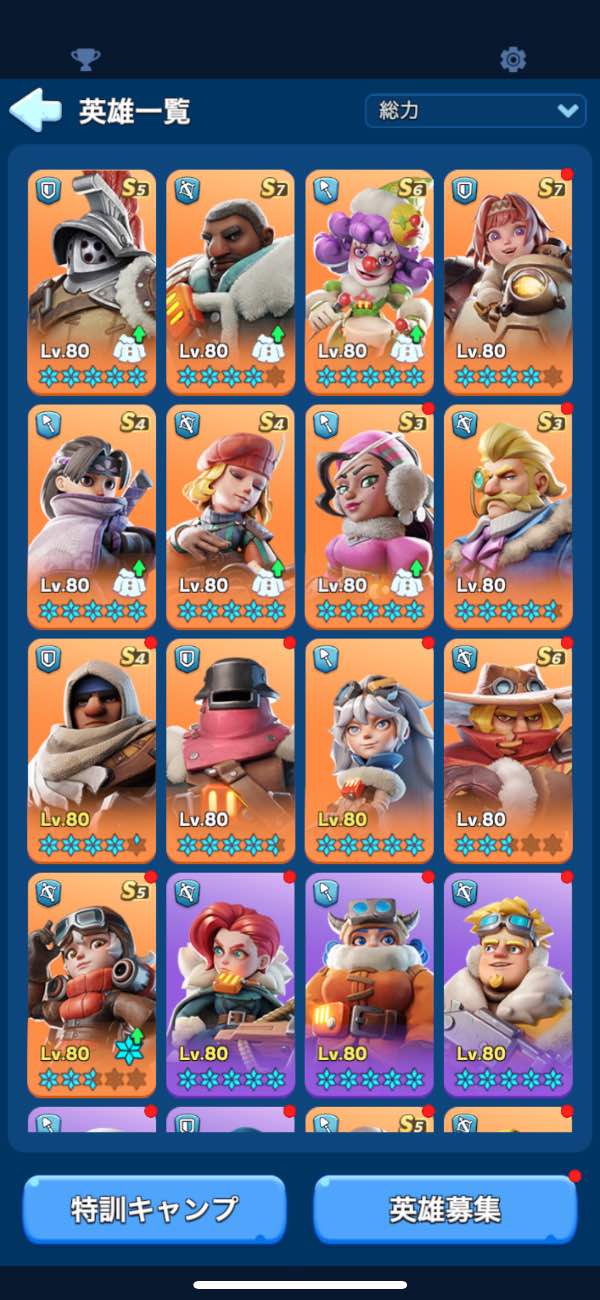The height and width of the screenshot is (1300, 600).
Task: View the hooded hero with sunglasses
Action: click(92, 750)
